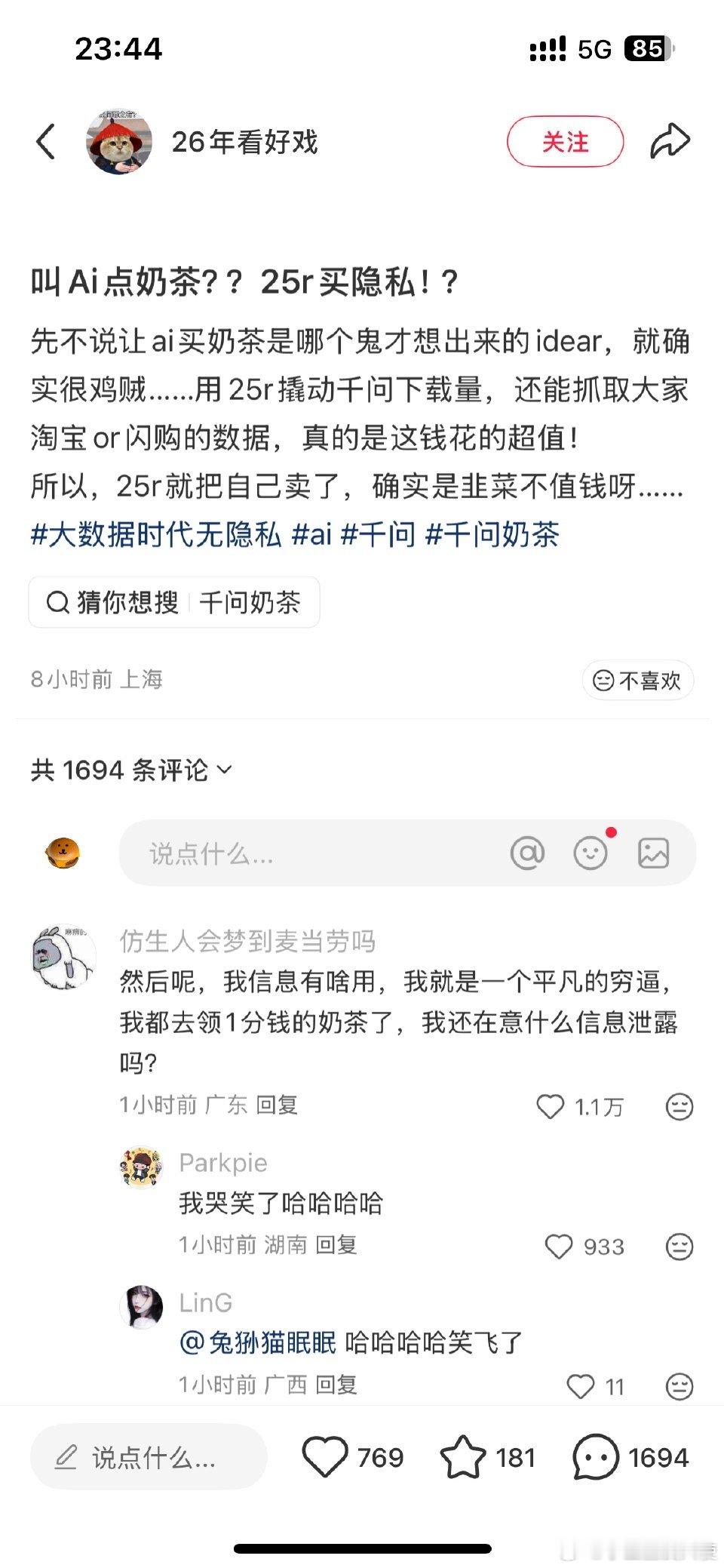Click the 不喜欢 dislike button
Image resolution: width=724 pixels, height=1568 pixels.
click(x=637, y=680)
